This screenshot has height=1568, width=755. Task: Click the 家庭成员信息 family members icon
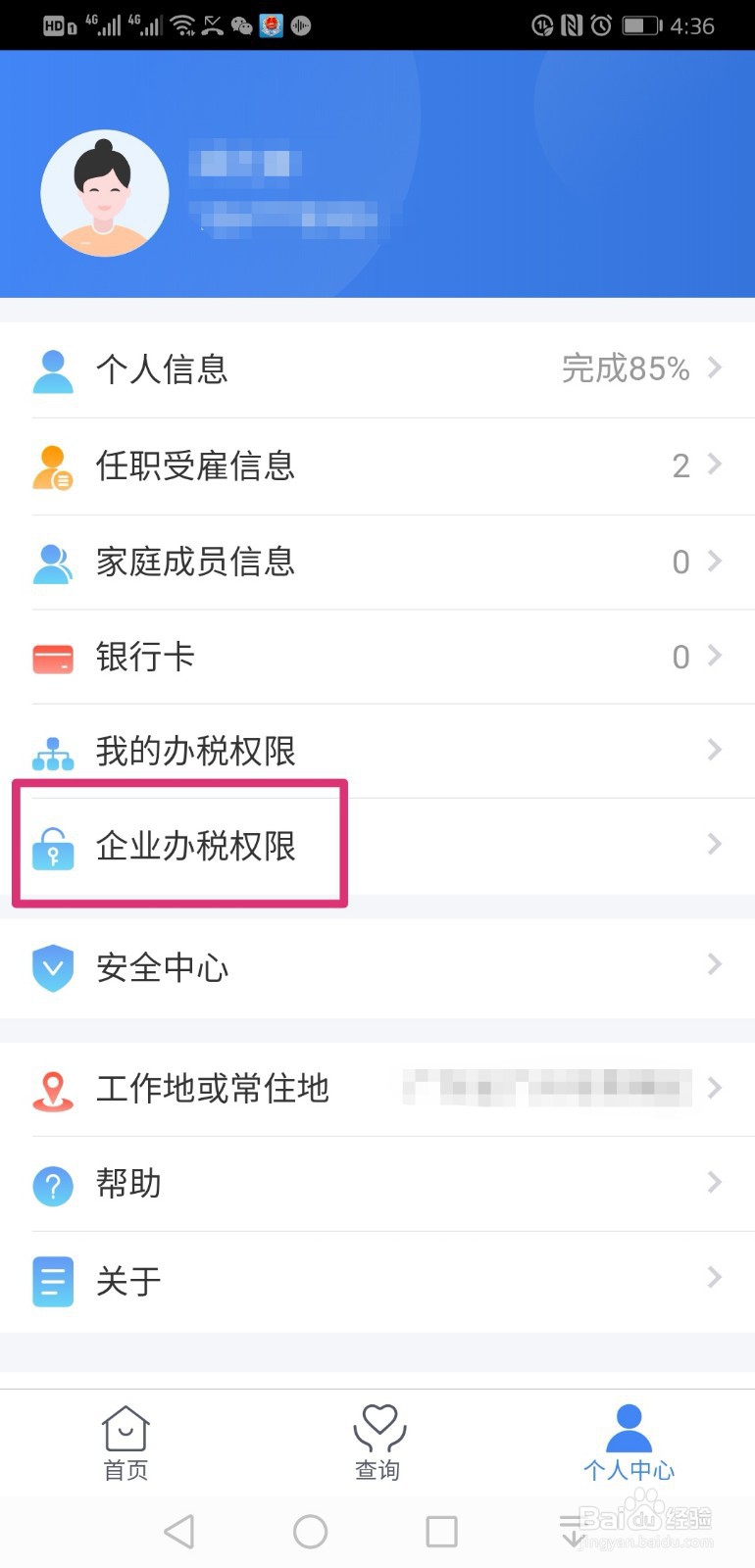click(53, 562)
